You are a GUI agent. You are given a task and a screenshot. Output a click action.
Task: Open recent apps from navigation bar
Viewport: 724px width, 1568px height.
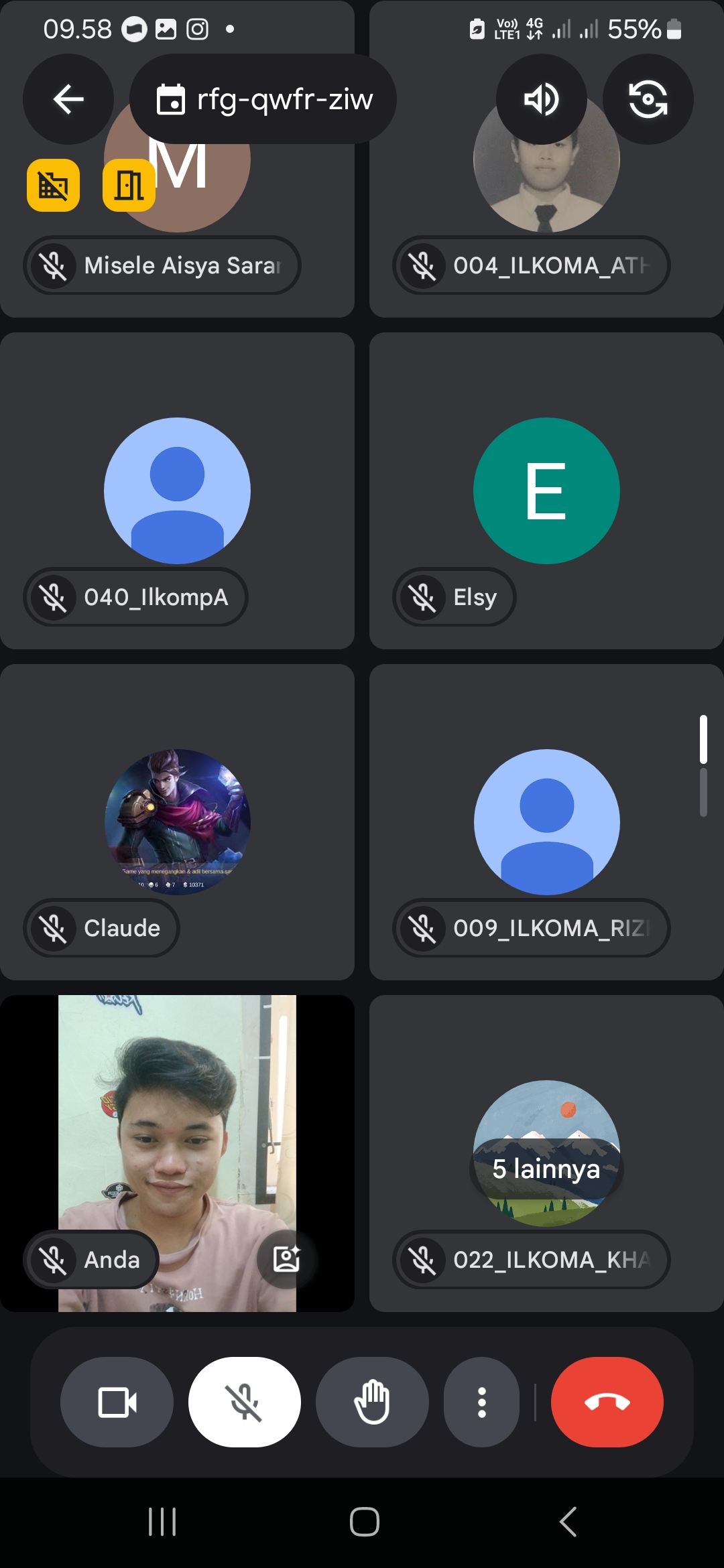162,1521
